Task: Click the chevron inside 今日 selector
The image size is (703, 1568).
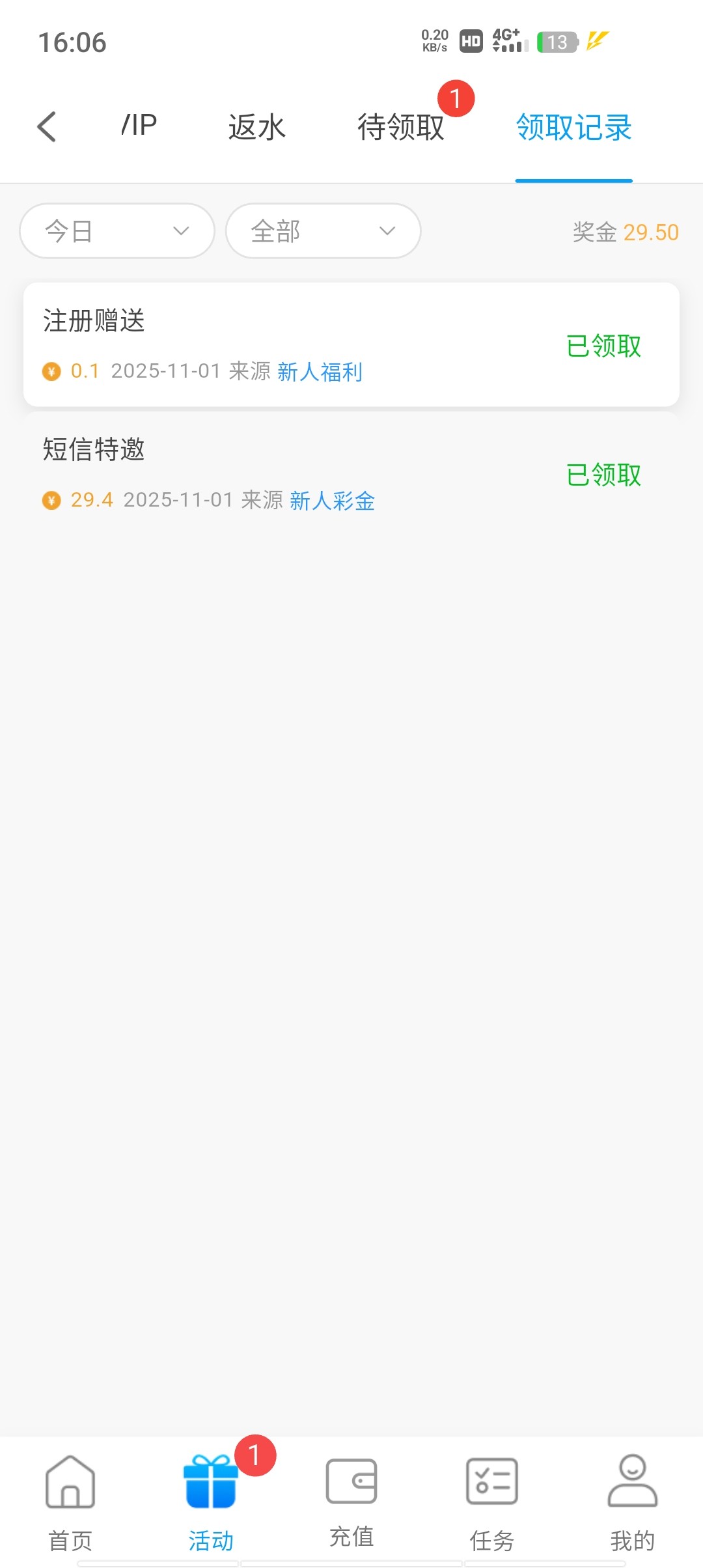Action: [180, 231]
